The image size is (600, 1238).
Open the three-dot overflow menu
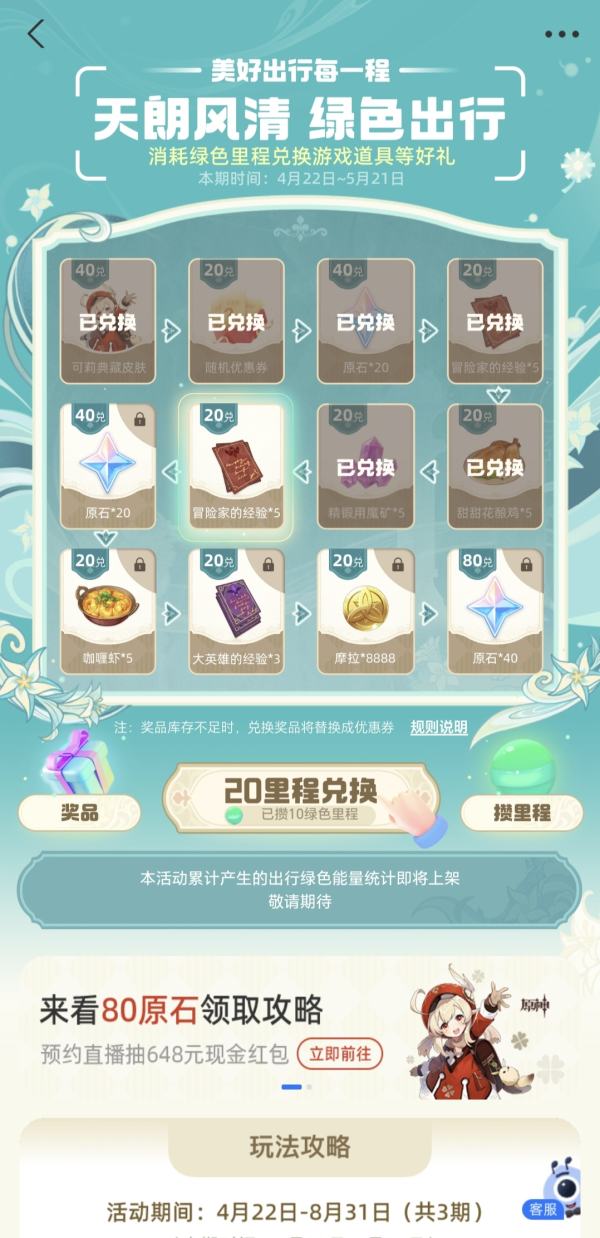[x=561, y=34]
